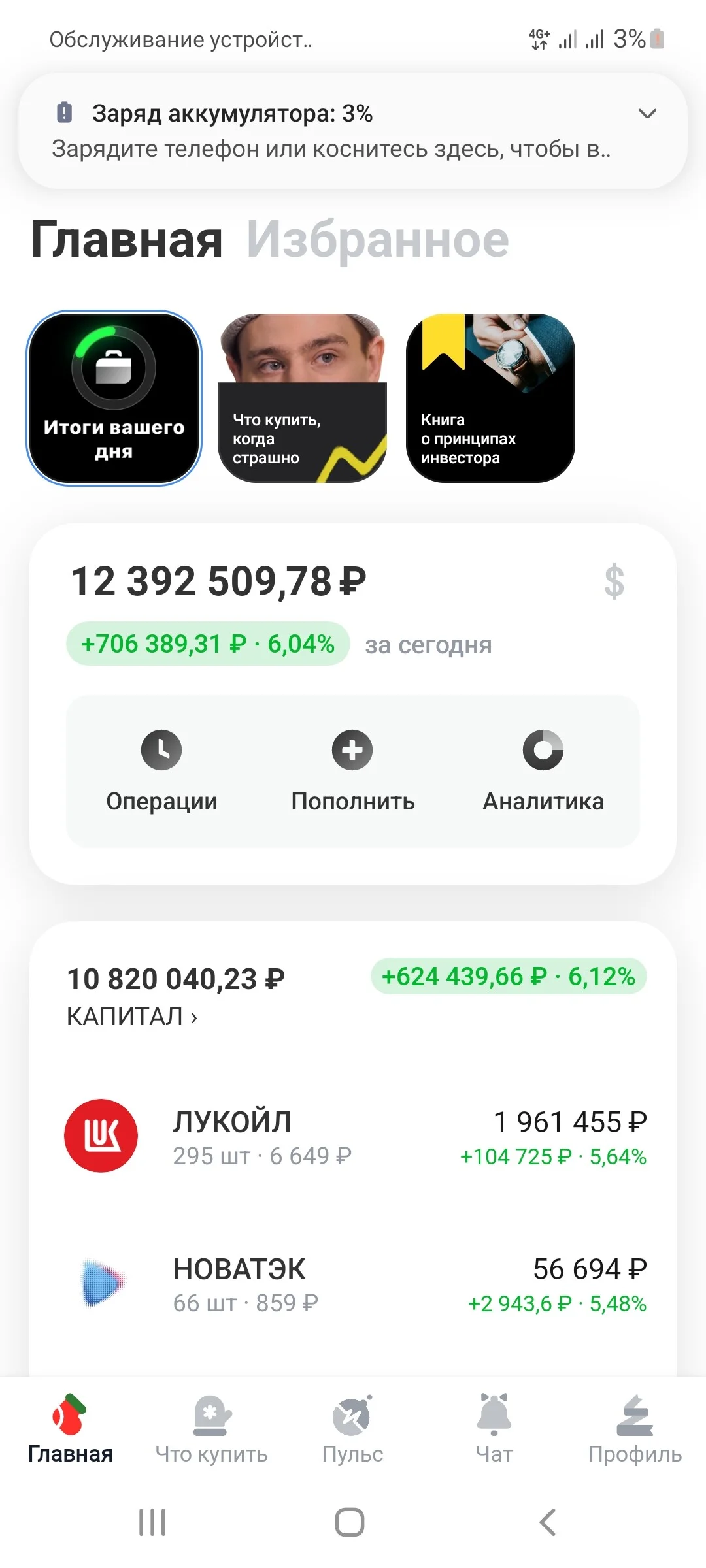Open the НОВАТЭК position
This screenshot has height=1568, width=706.
(353, 1284)
